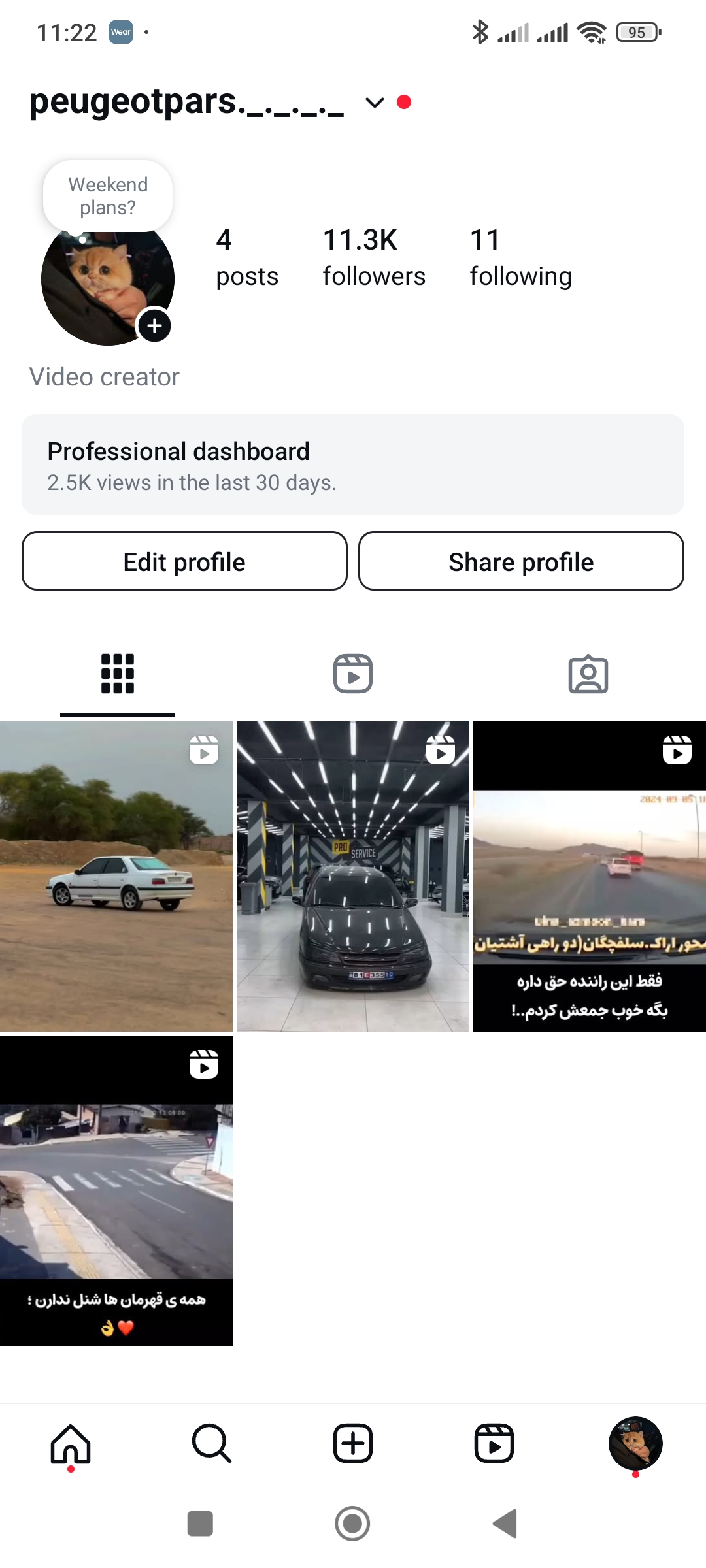Open the "Weekend plans?" note bubble
706x1568 pixels.
pos(108,196)
